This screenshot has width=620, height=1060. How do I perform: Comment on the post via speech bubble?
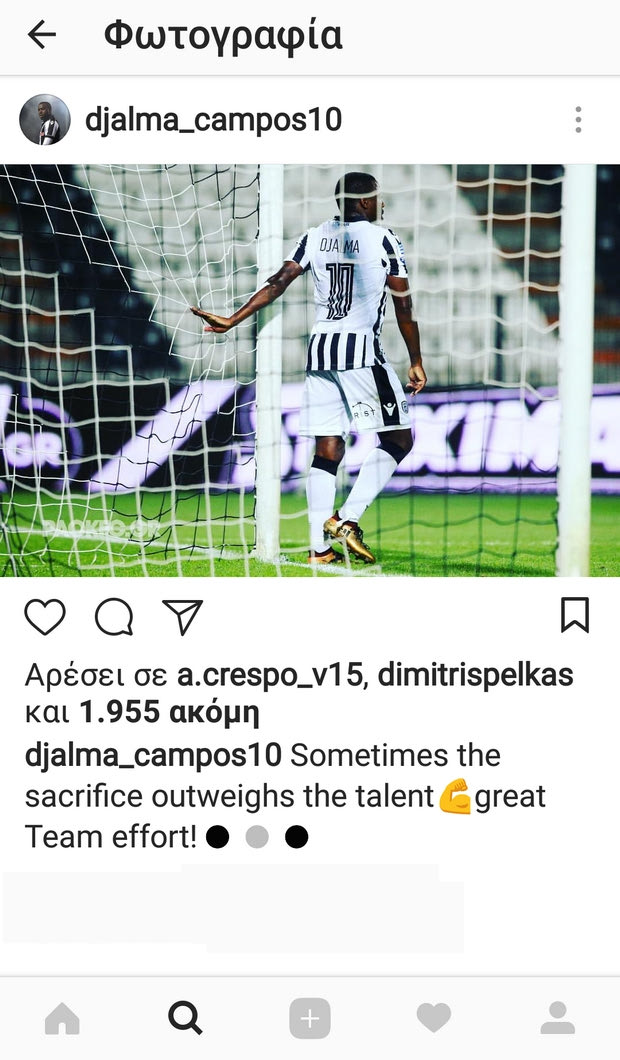click(x=114, y=617)
